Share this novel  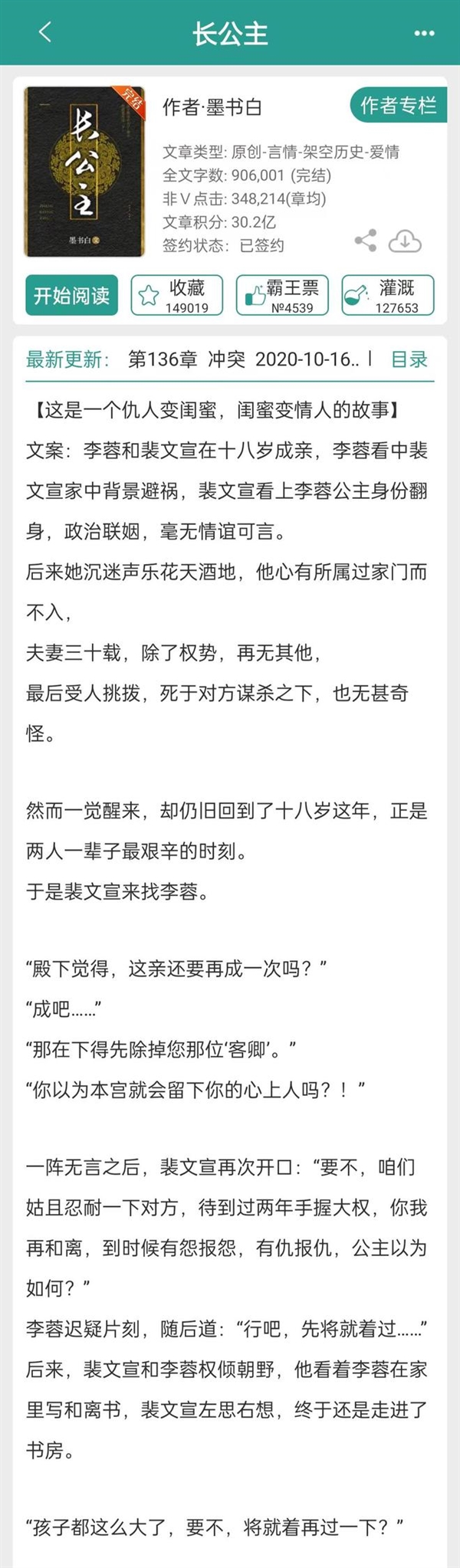point(366,241)
